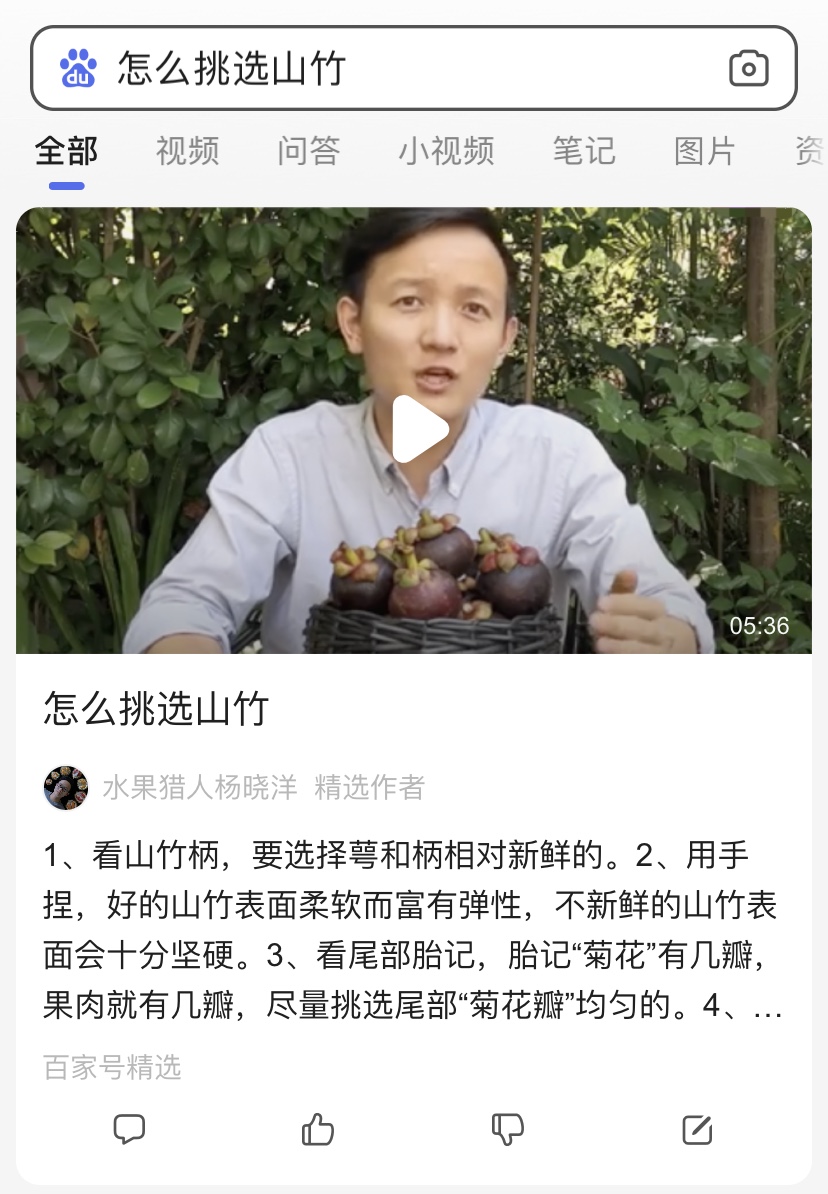Open the 笔记 tab
The image size is (828, 1194).
pyautogui.click(x=583, y=151)
